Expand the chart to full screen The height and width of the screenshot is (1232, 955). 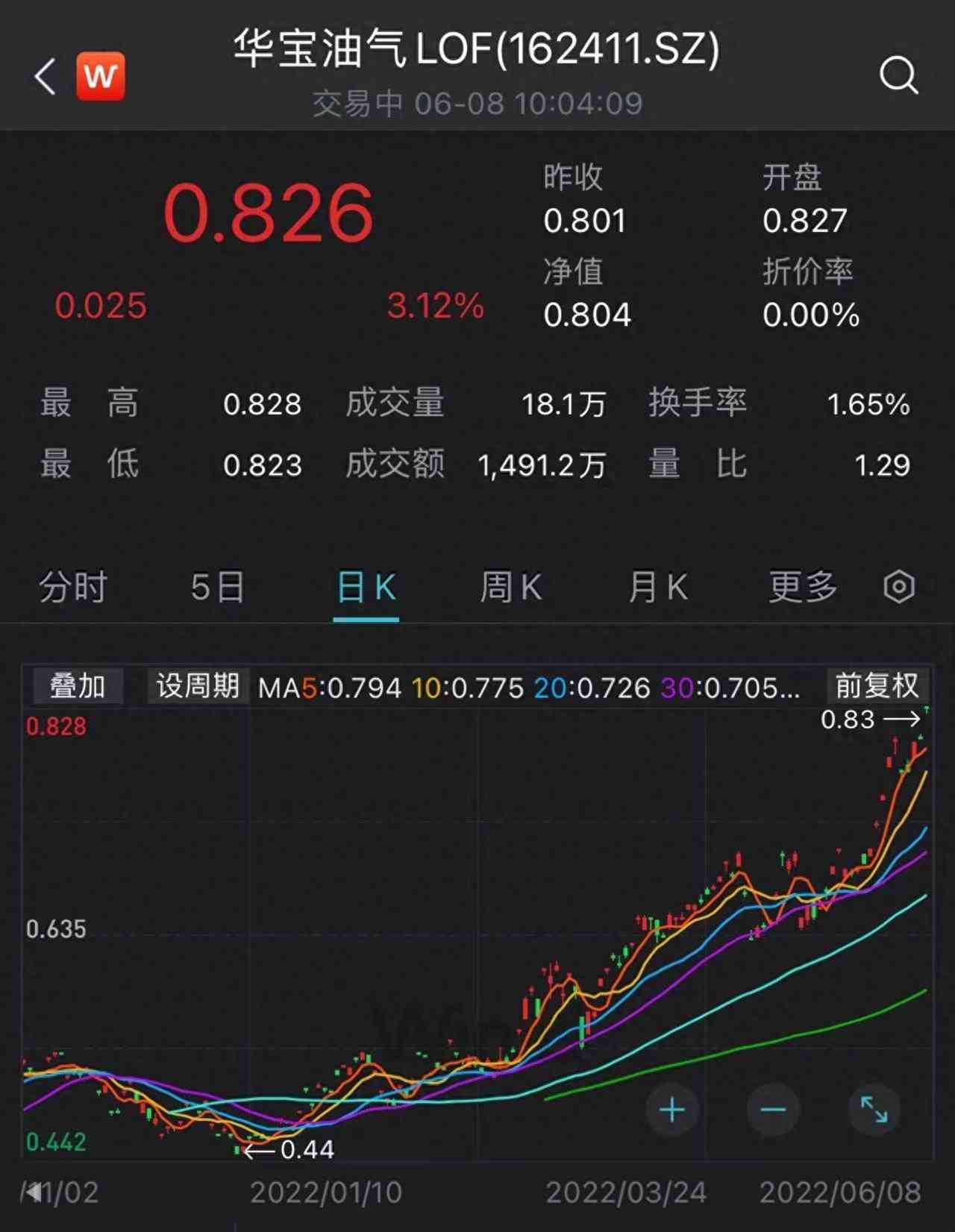point(874,1110)
